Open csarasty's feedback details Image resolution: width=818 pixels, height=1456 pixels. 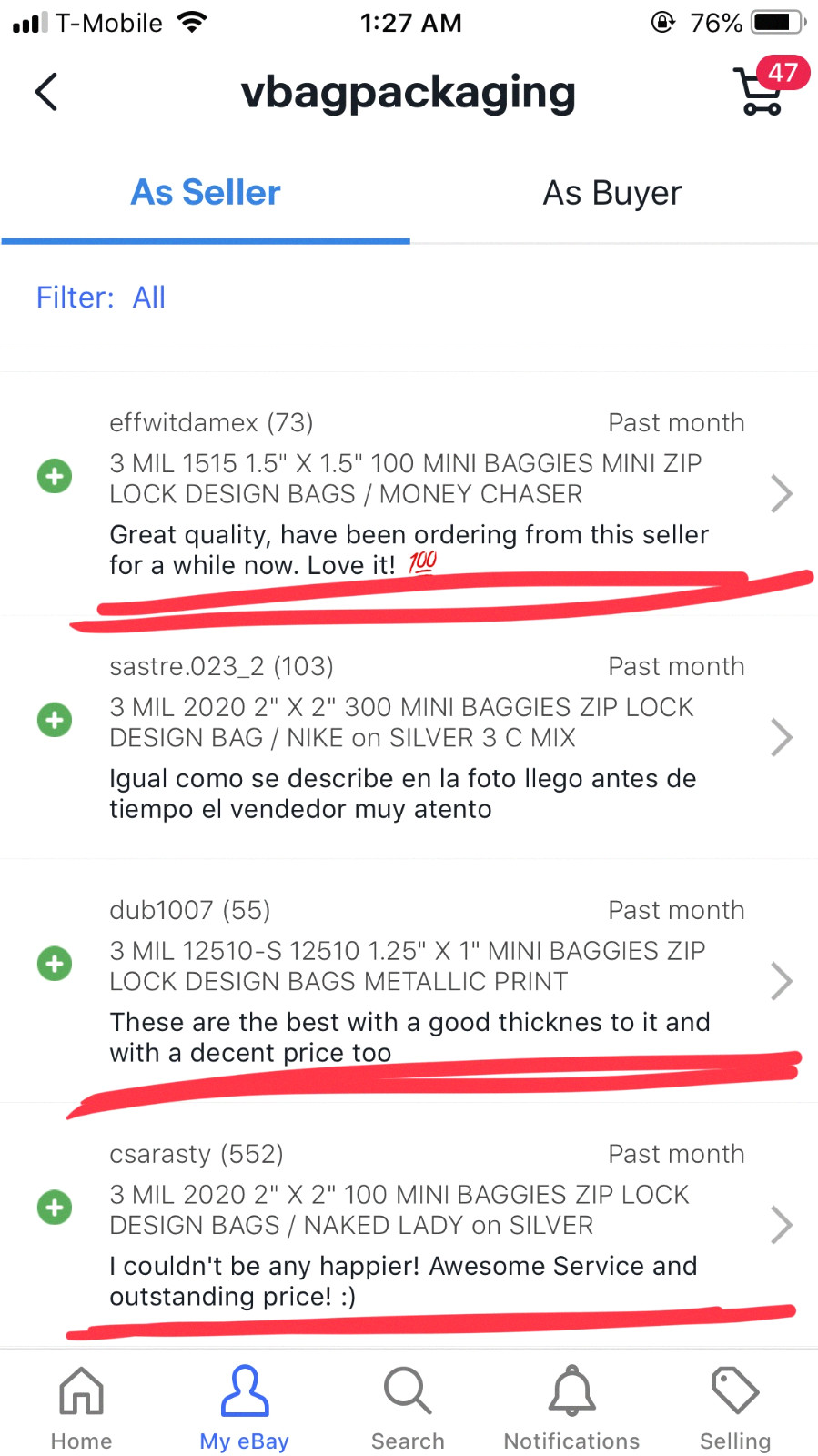(428, 1225)
